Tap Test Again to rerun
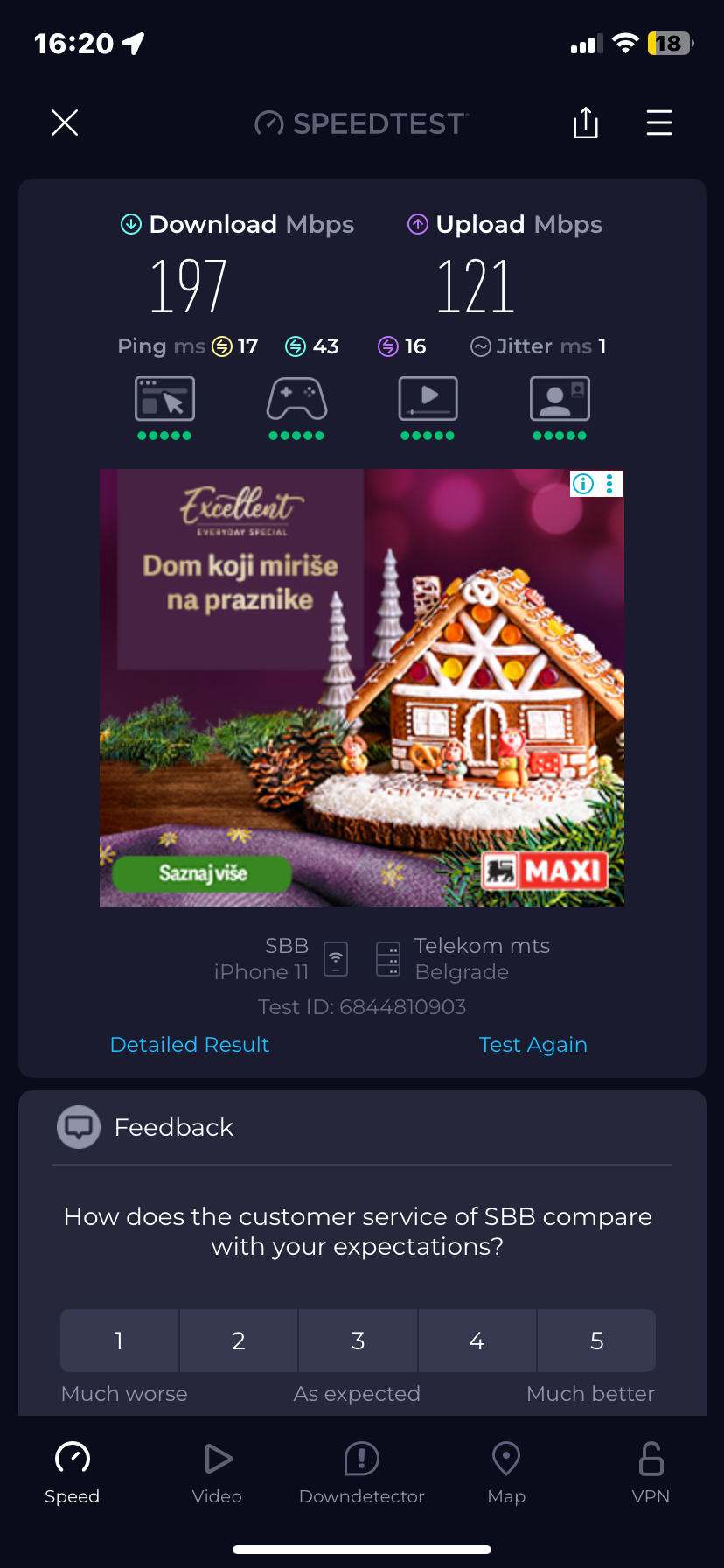Viewport: 724px width, 1568px height. click(x=533, y=1044)
